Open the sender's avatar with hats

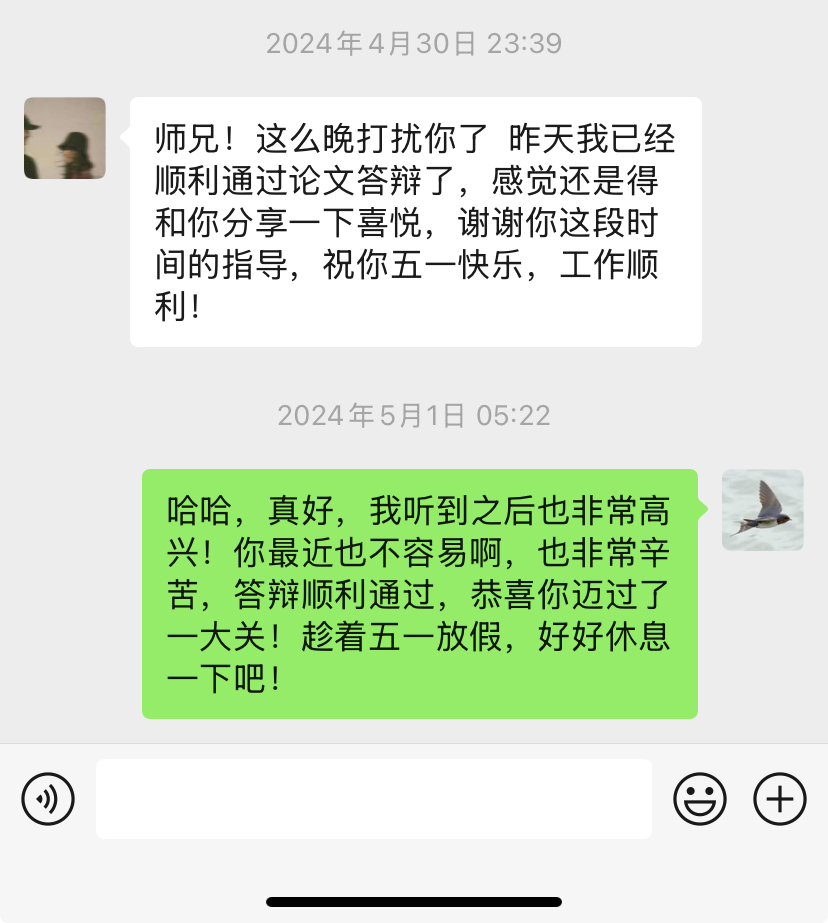tap(65, 138)
